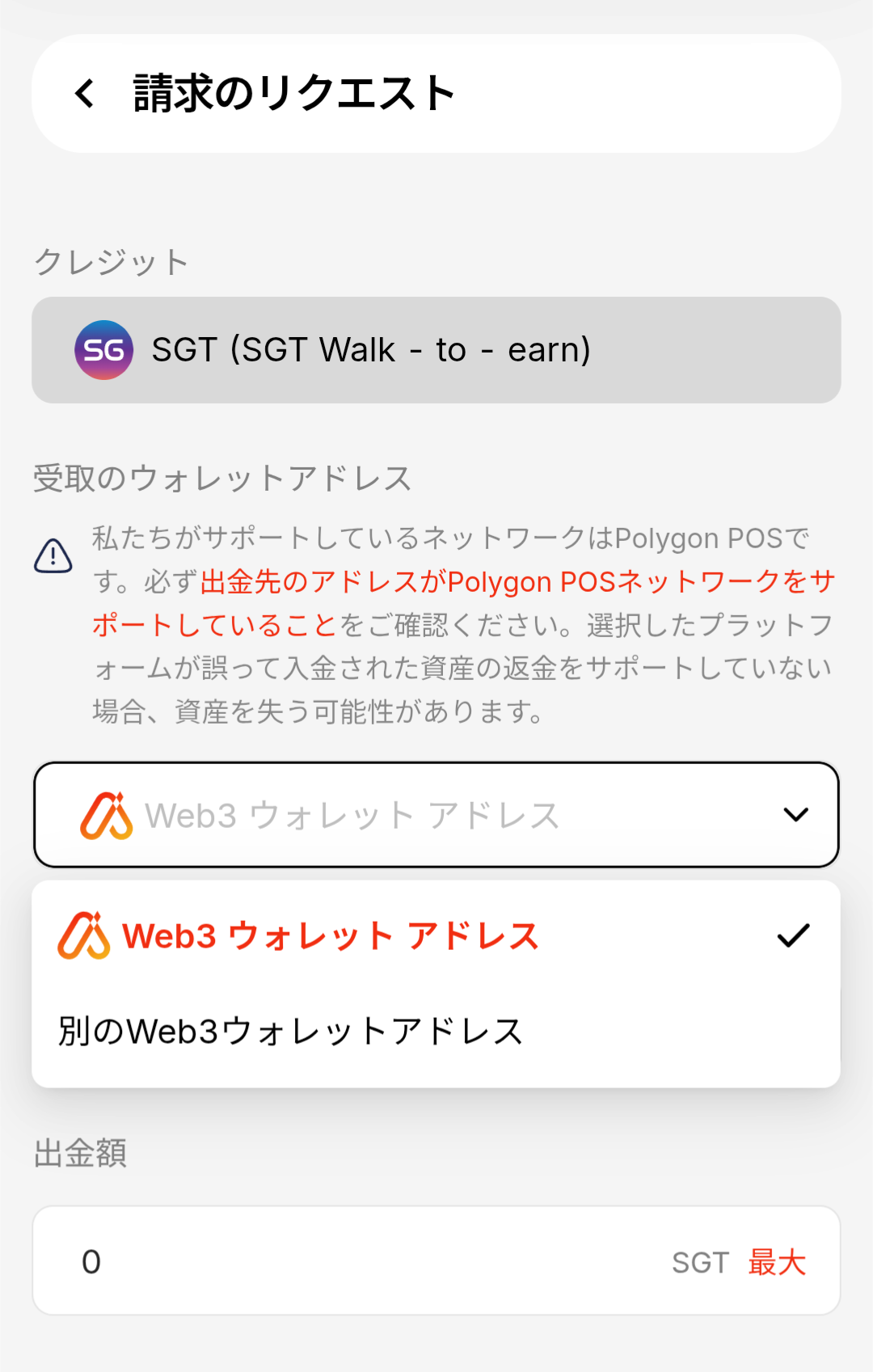
Task: Tap the SGT Walk-to-earn credit field
Action: coord(436,350)
